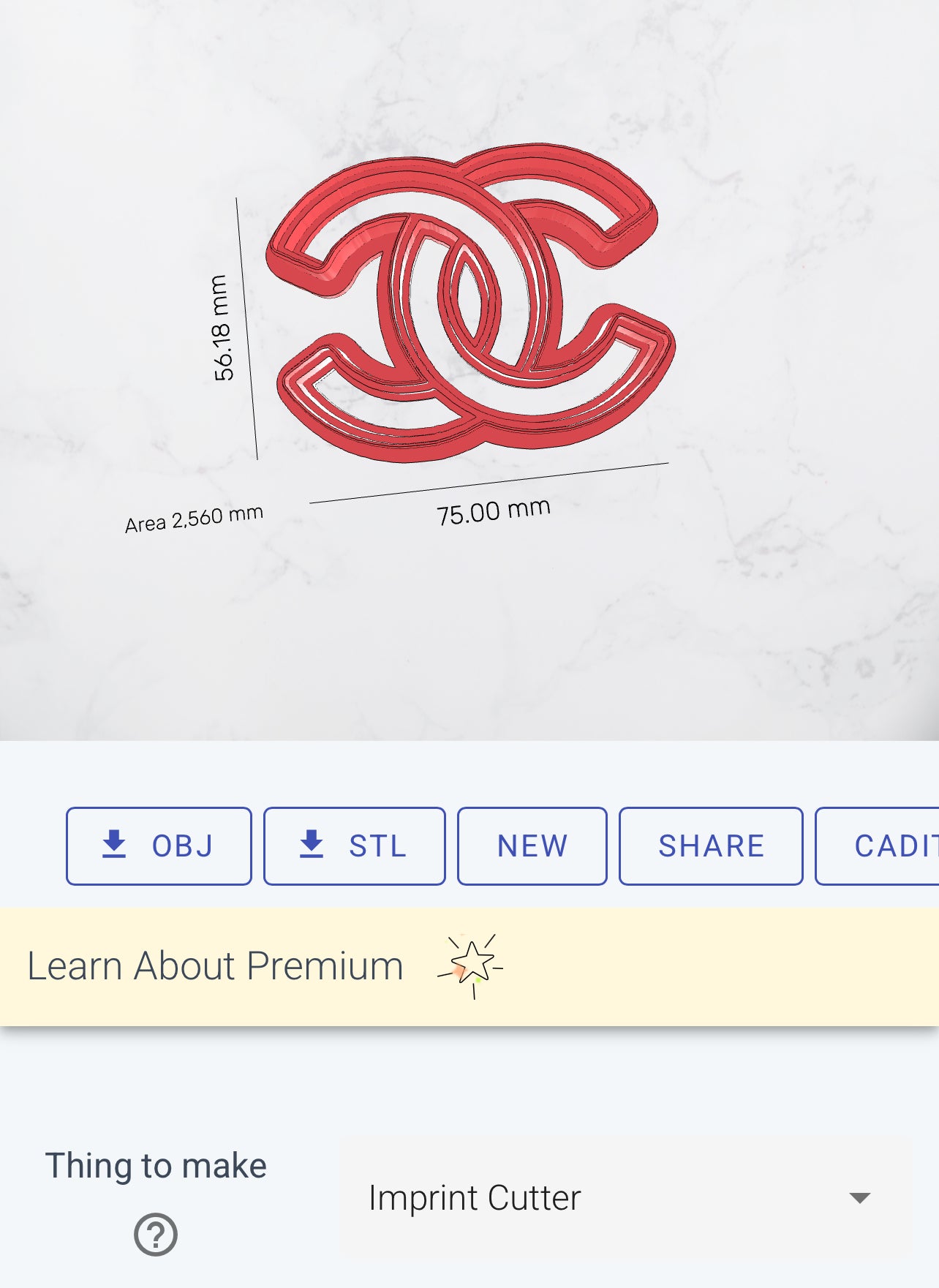The image size is (939, 1288).
Task: Start a NEW design
Action: pyautogui.click(x=532, y=846)
